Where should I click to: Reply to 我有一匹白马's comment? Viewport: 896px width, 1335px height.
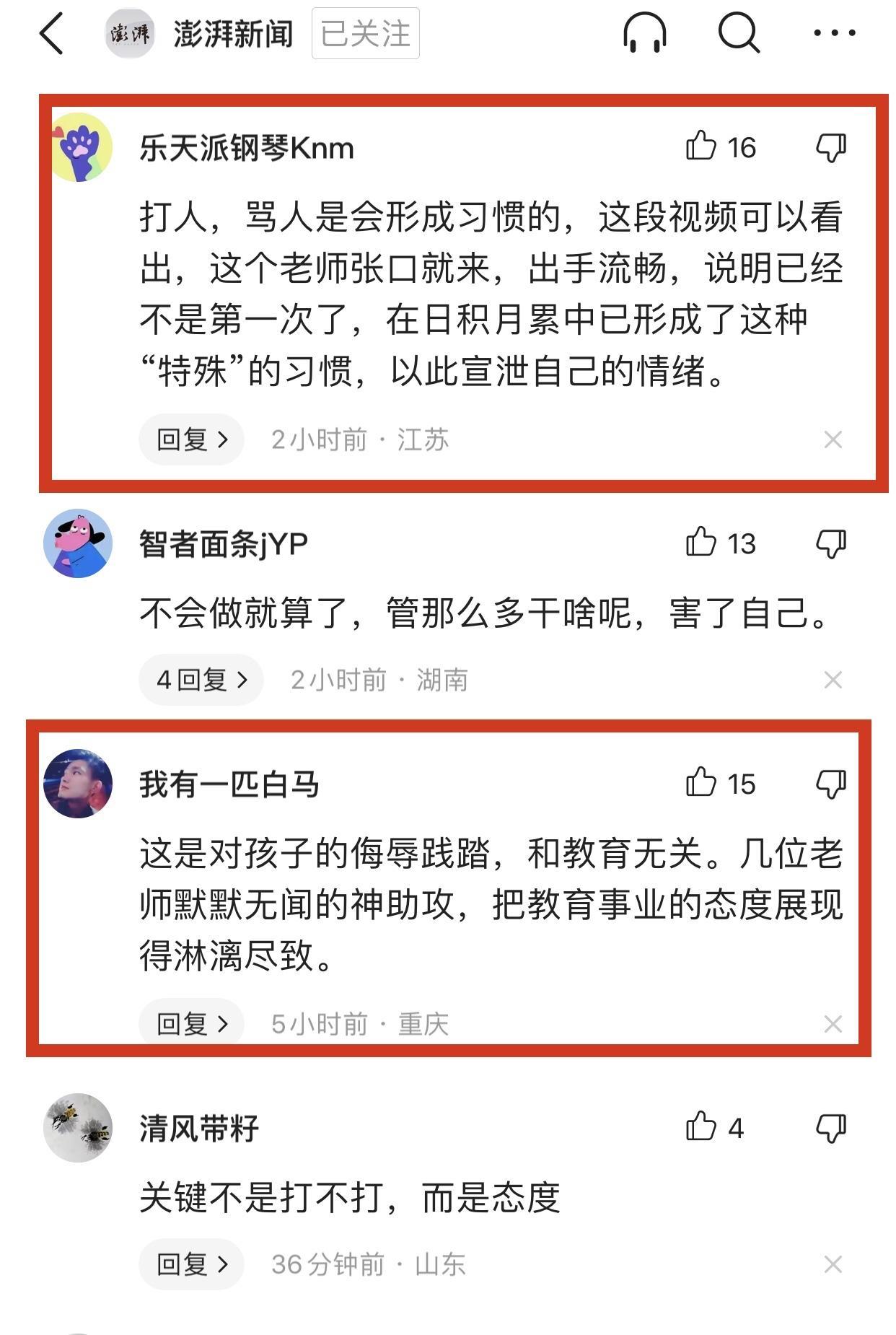coord(191,1023)
